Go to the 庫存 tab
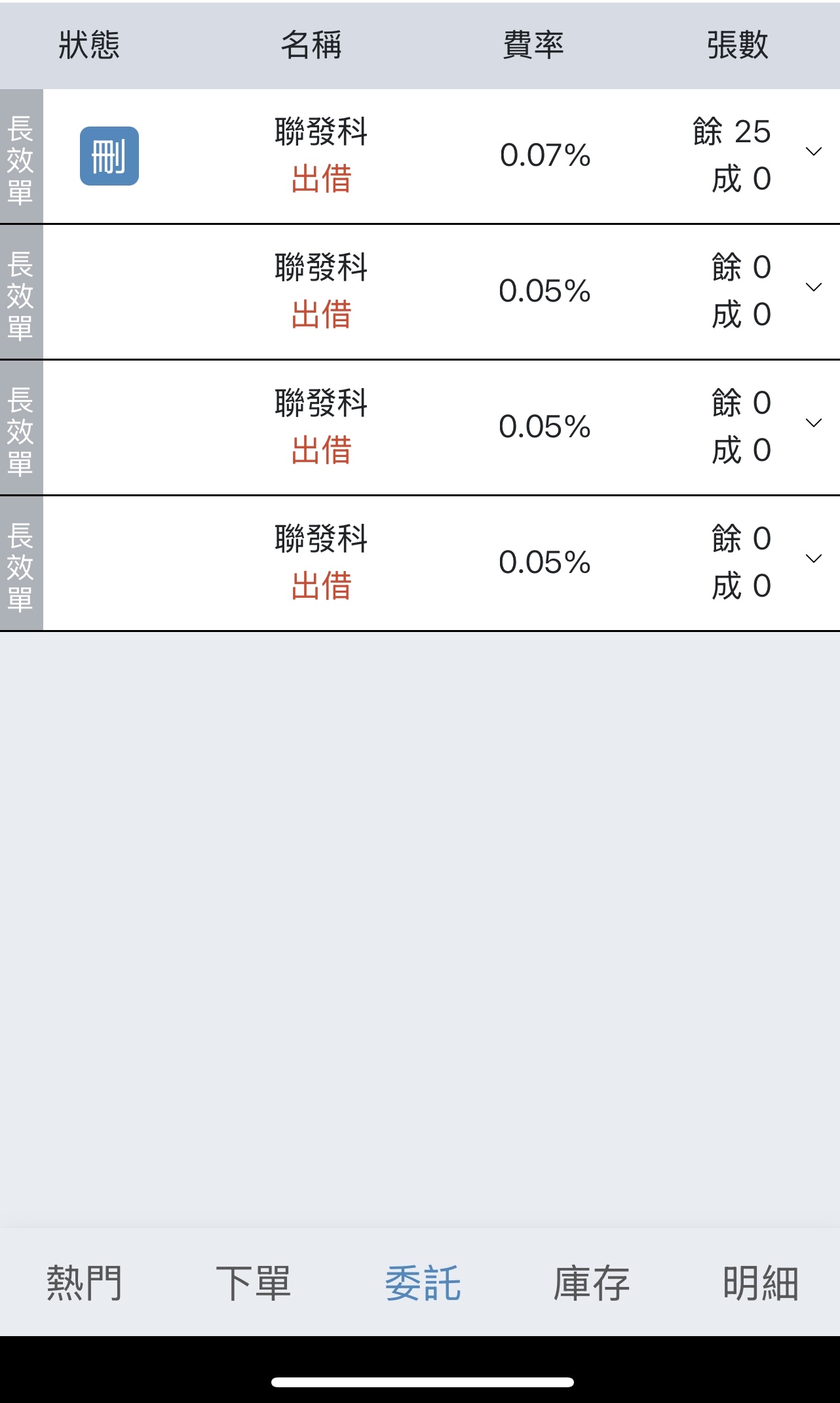840x1403 pixels. pos(591,1282)
